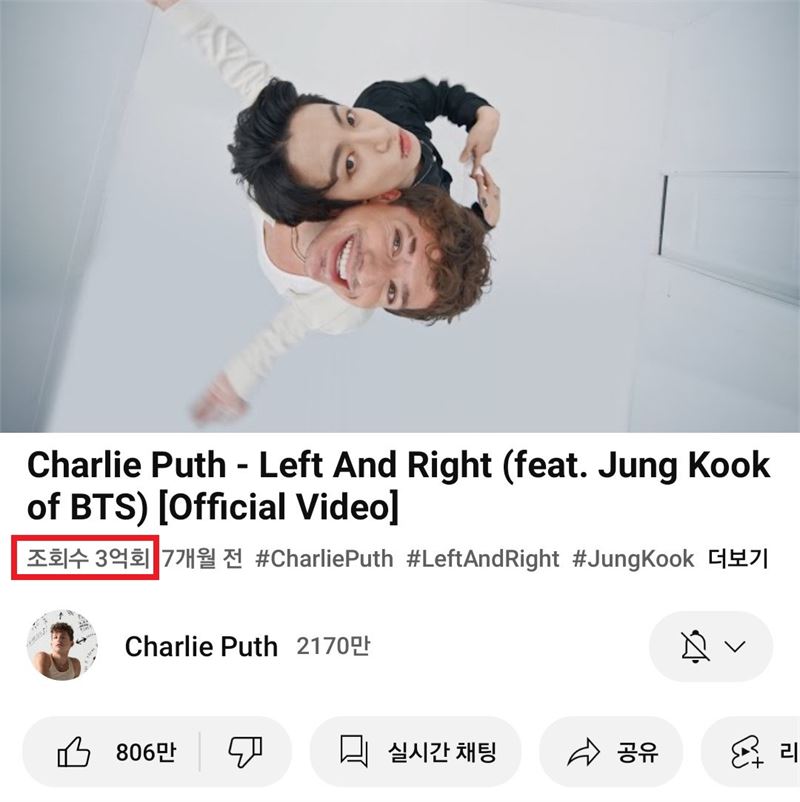
Task: Open the notification bell dropdown
Action: 711,646
